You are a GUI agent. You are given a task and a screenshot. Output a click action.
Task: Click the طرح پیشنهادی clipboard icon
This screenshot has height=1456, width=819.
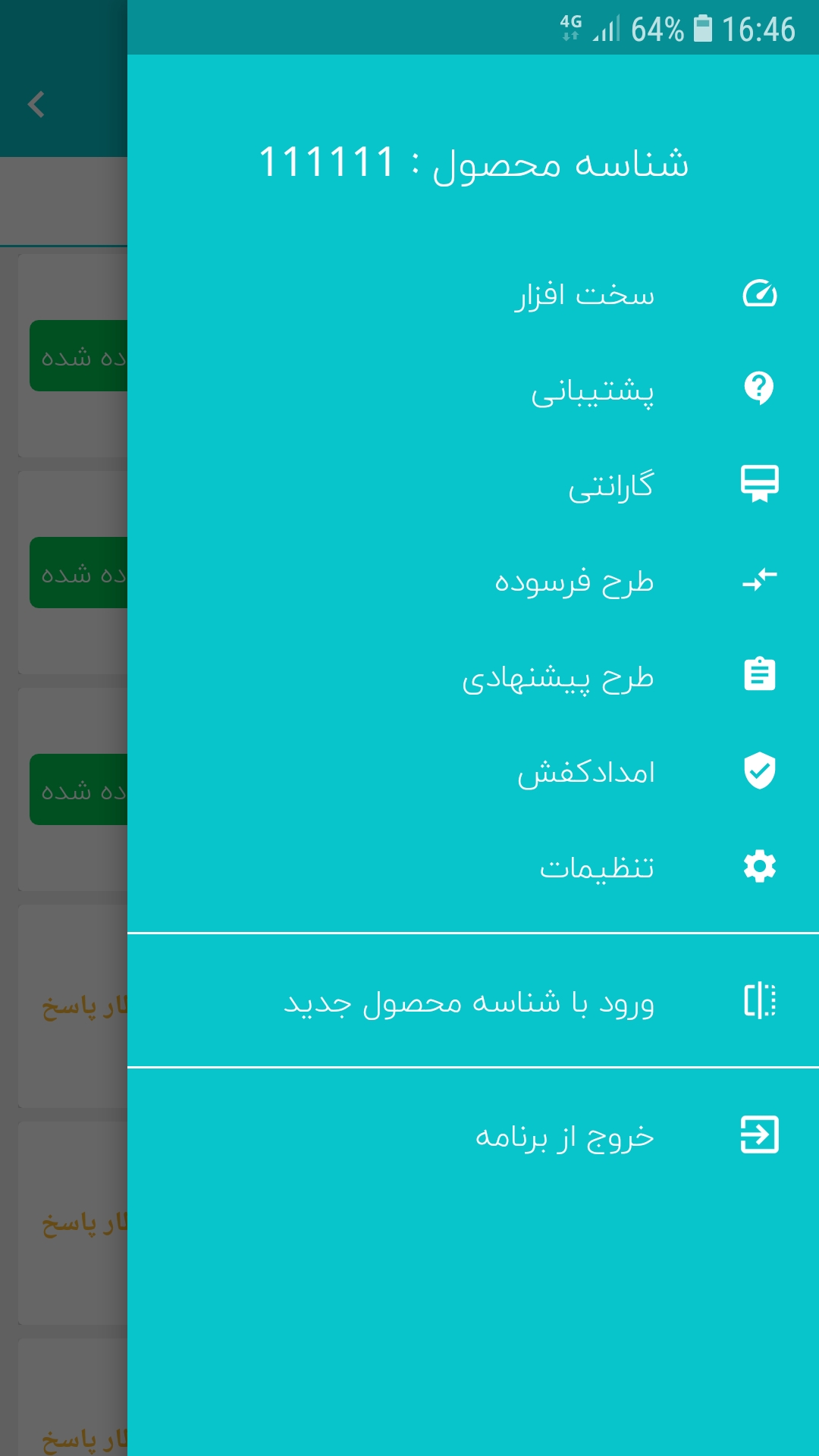(758, 675)
